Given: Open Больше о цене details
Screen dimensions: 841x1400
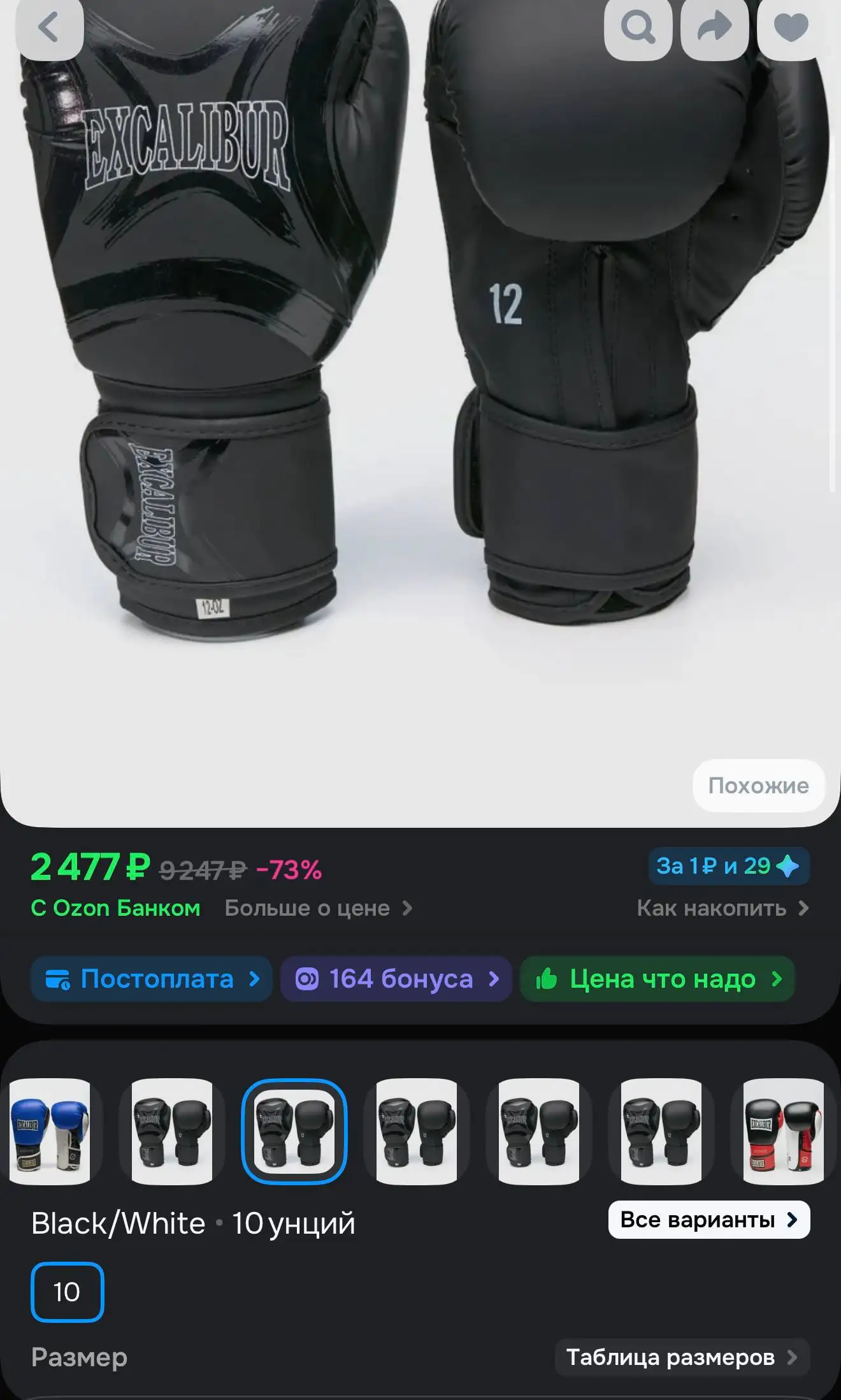Looking at the screenshot, I should tap(319, 908).
